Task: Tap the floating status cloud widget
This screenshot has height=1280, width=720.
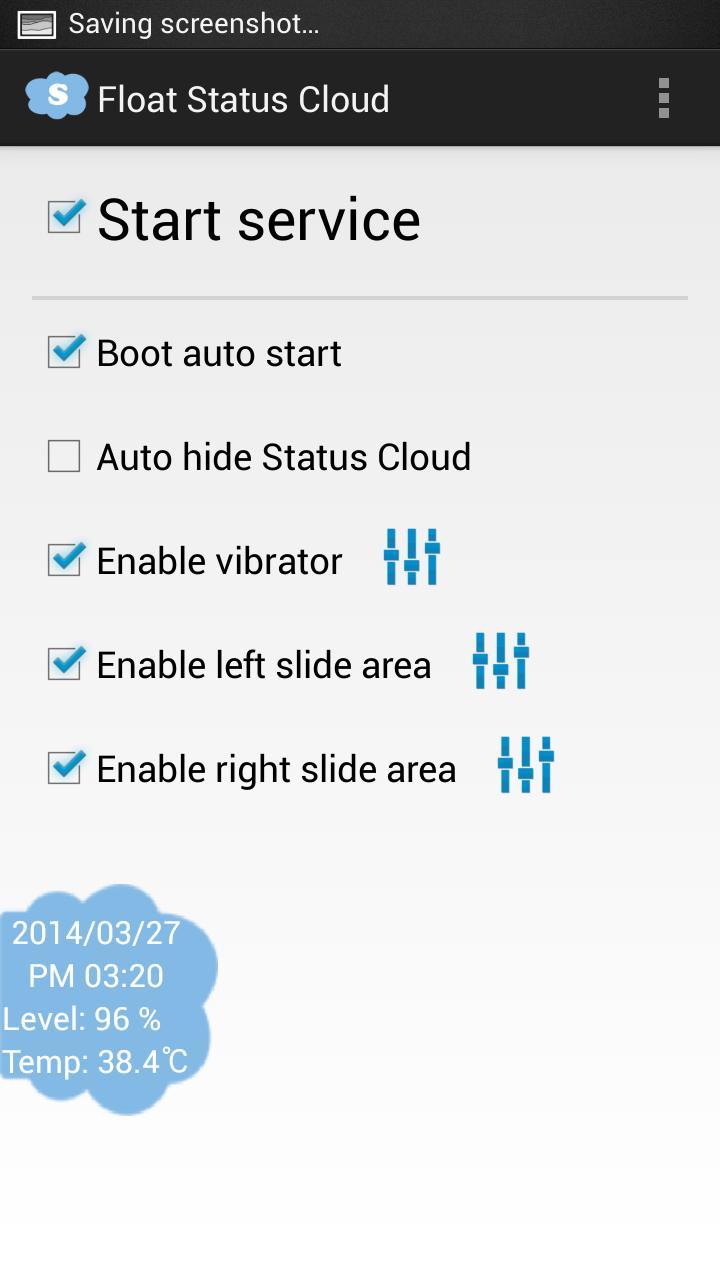Action: 107,999
